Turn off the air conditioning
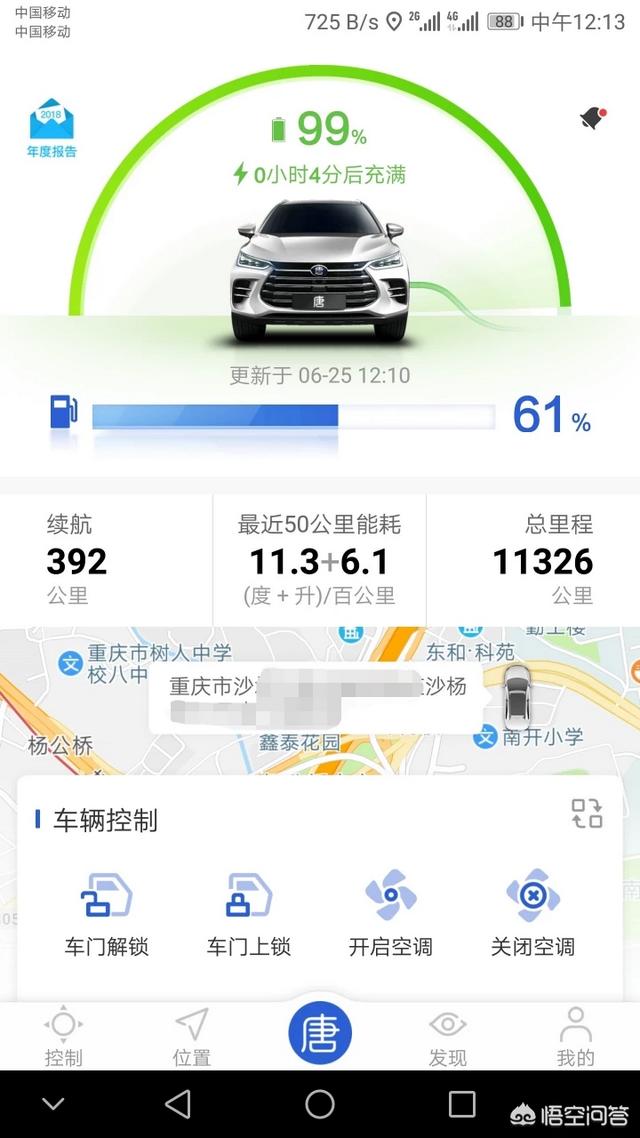 pos(532,912)
